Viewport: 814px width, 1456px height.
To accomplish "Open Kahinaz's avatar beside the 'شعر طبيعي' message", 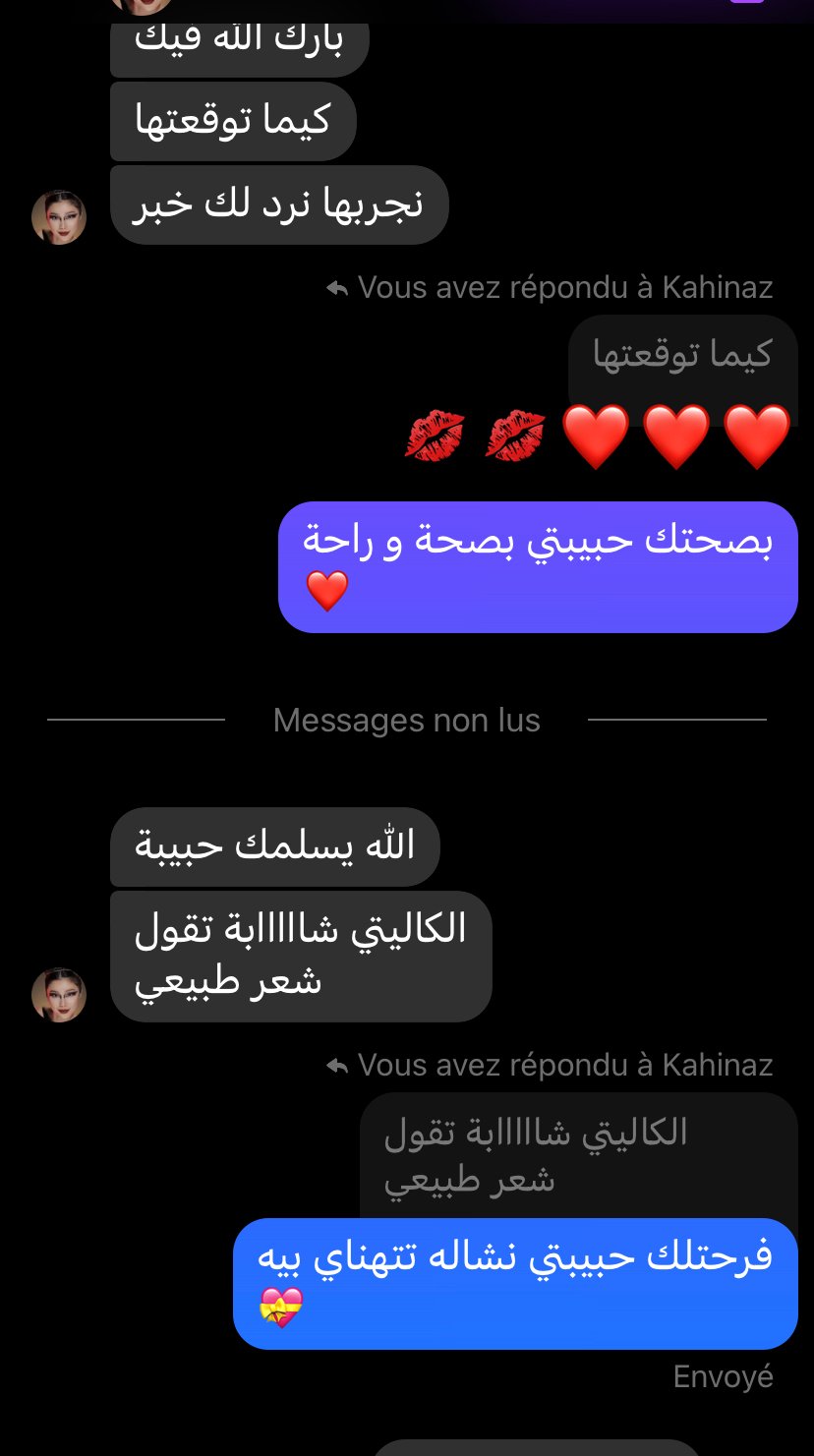I will point(59,994).
